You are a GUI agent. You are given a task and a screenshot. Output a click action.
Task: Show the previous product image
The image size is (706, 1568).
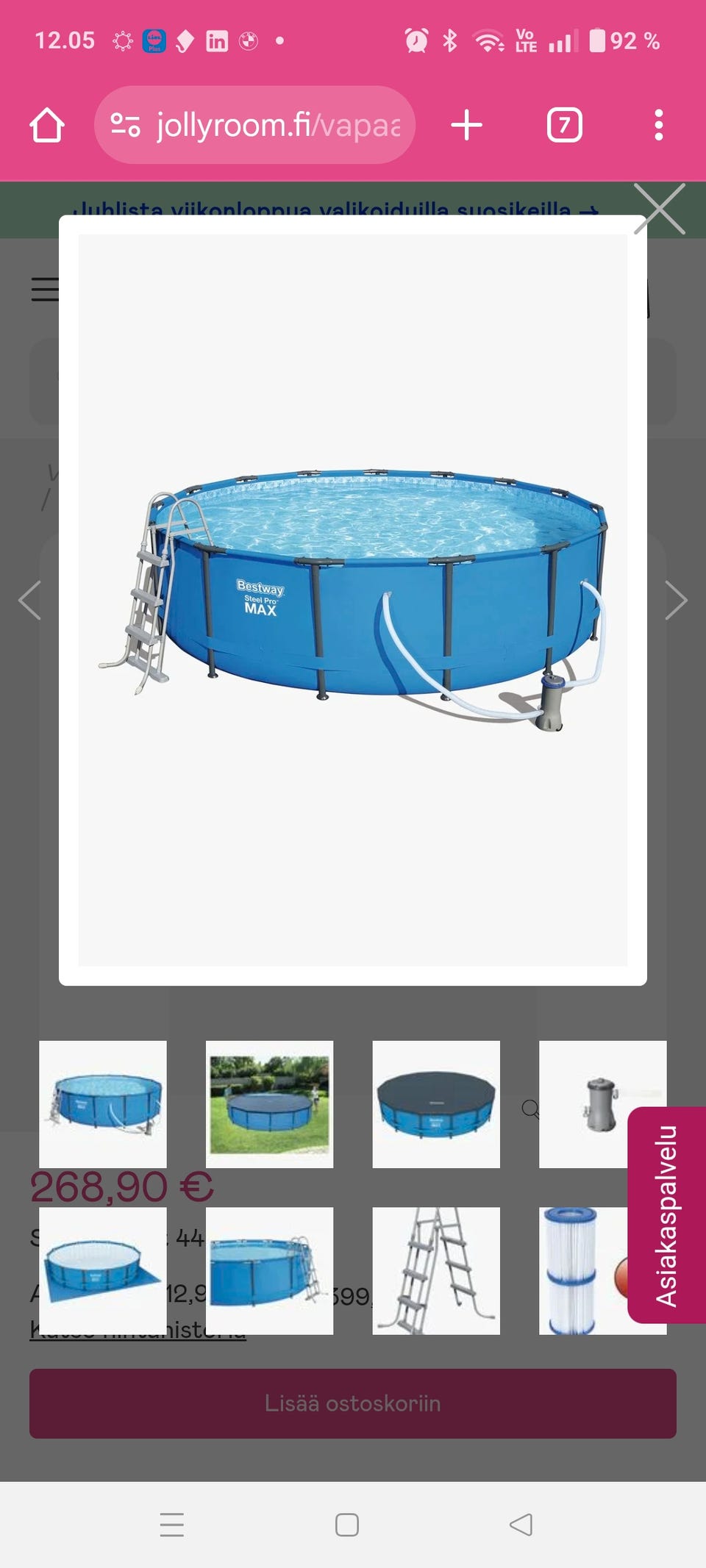pos(29,601)
